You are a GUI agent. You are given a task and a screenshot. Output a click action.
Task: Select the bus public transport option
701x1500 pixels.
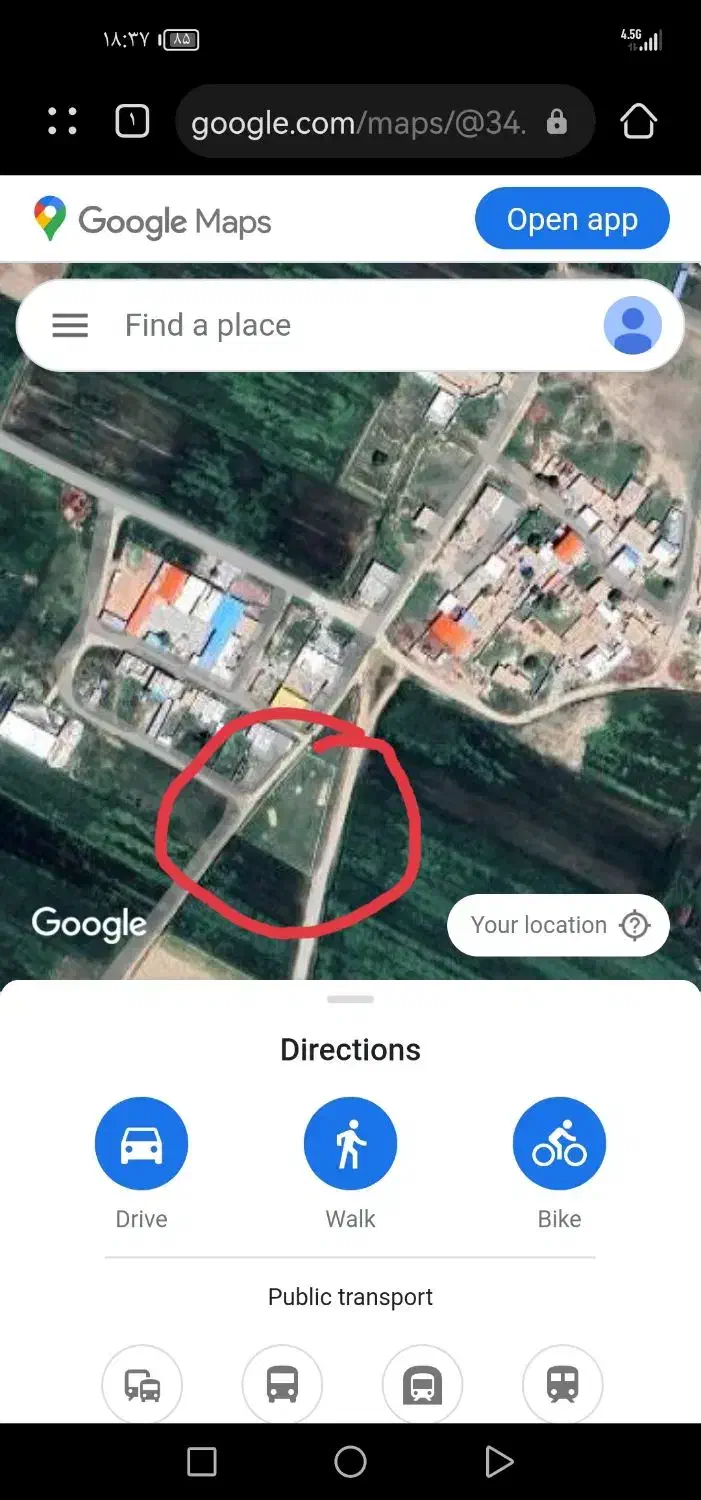click(x=282, y=1385)
